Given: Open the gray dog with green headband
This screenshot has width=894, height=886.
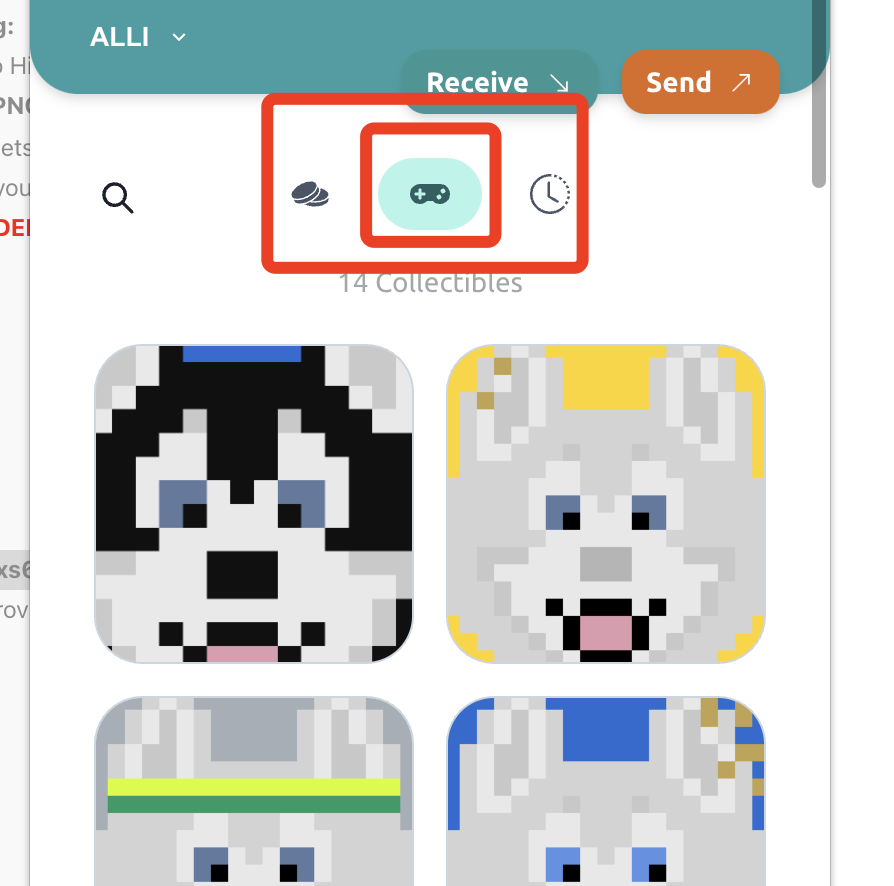Looking at the screenshot, I should point(254,790).
